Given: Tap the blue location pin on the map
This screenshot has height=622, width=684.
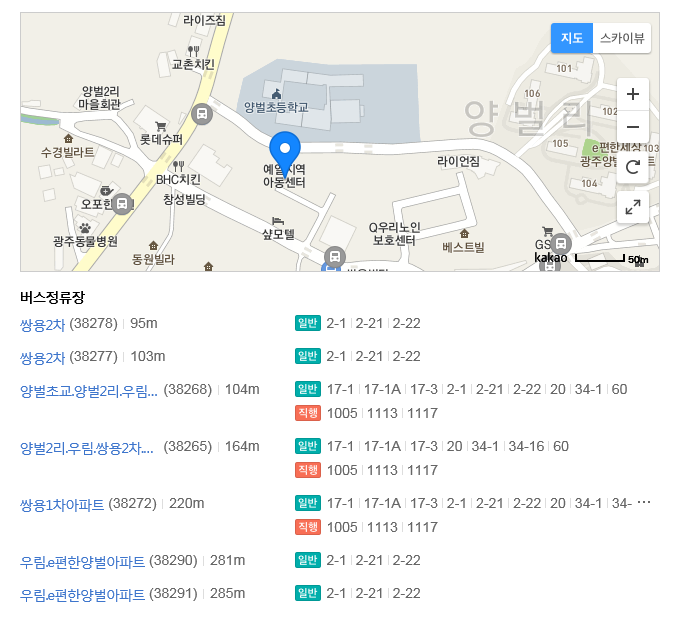Looking at the screenshot, I should click(287, 153).
